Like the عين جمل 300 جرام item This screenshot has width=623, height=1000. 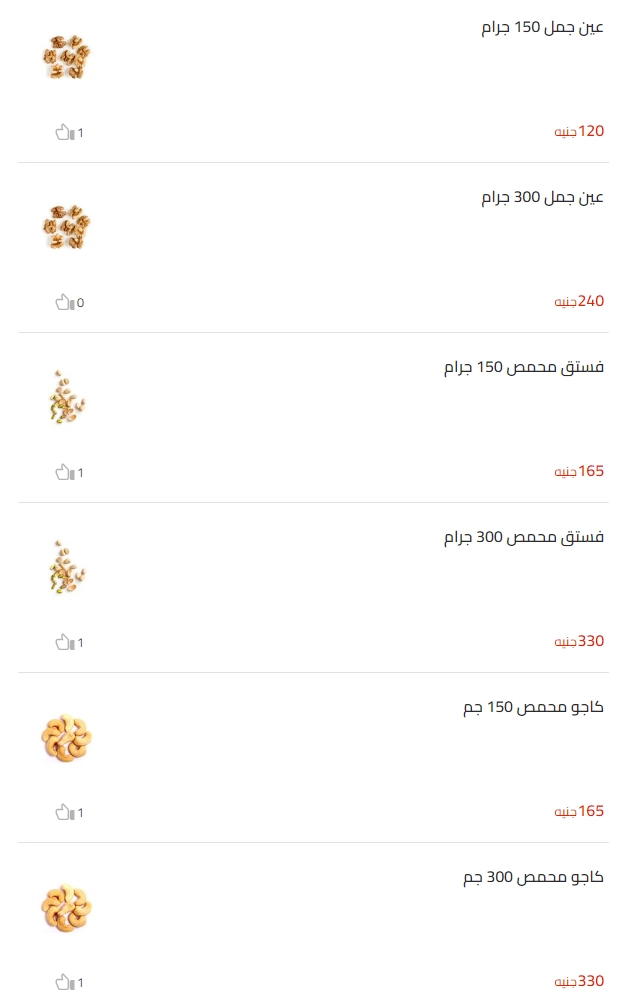pyautogui.click(x=64, y=302)
